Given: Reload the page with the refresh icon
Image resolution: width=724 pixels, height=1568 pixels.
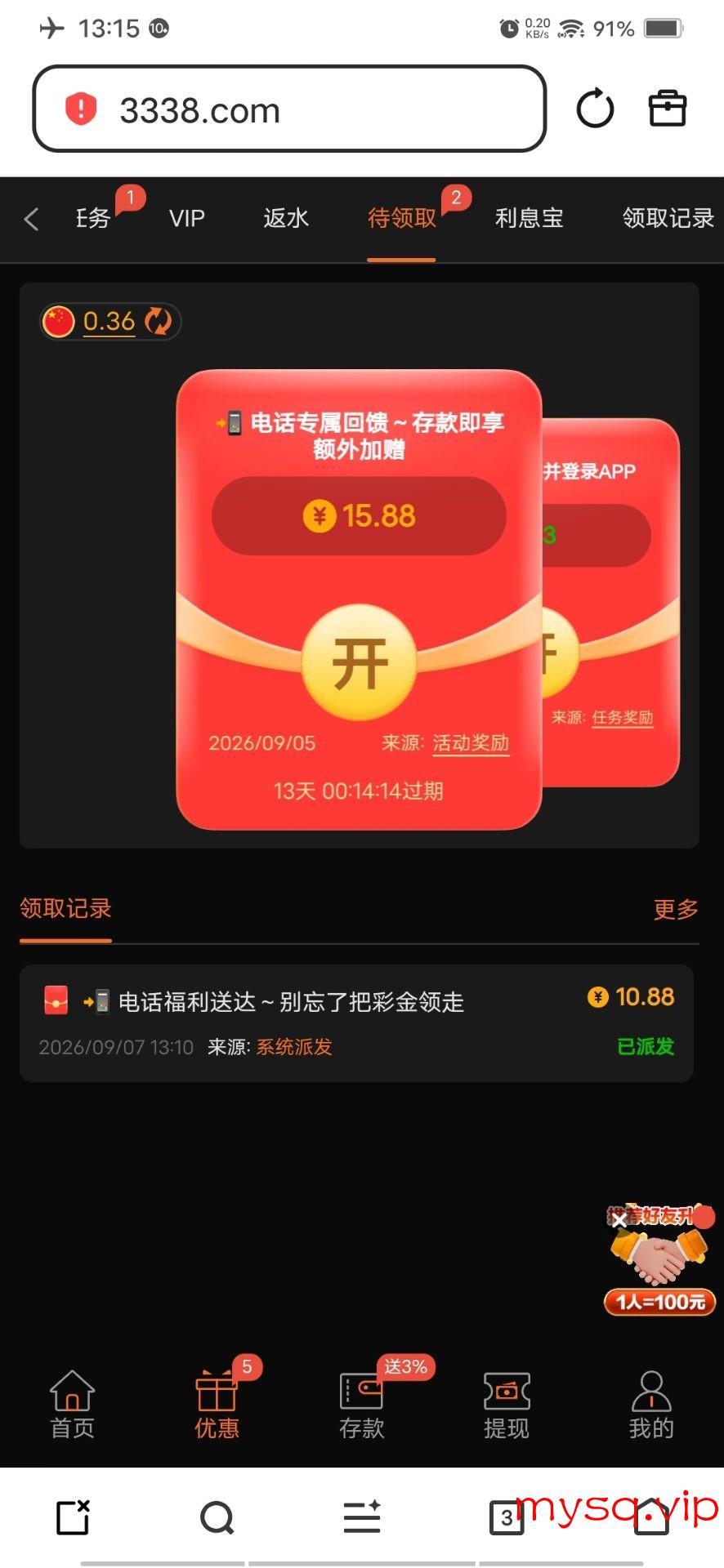Looking at the screenshot, I should 595,109.
